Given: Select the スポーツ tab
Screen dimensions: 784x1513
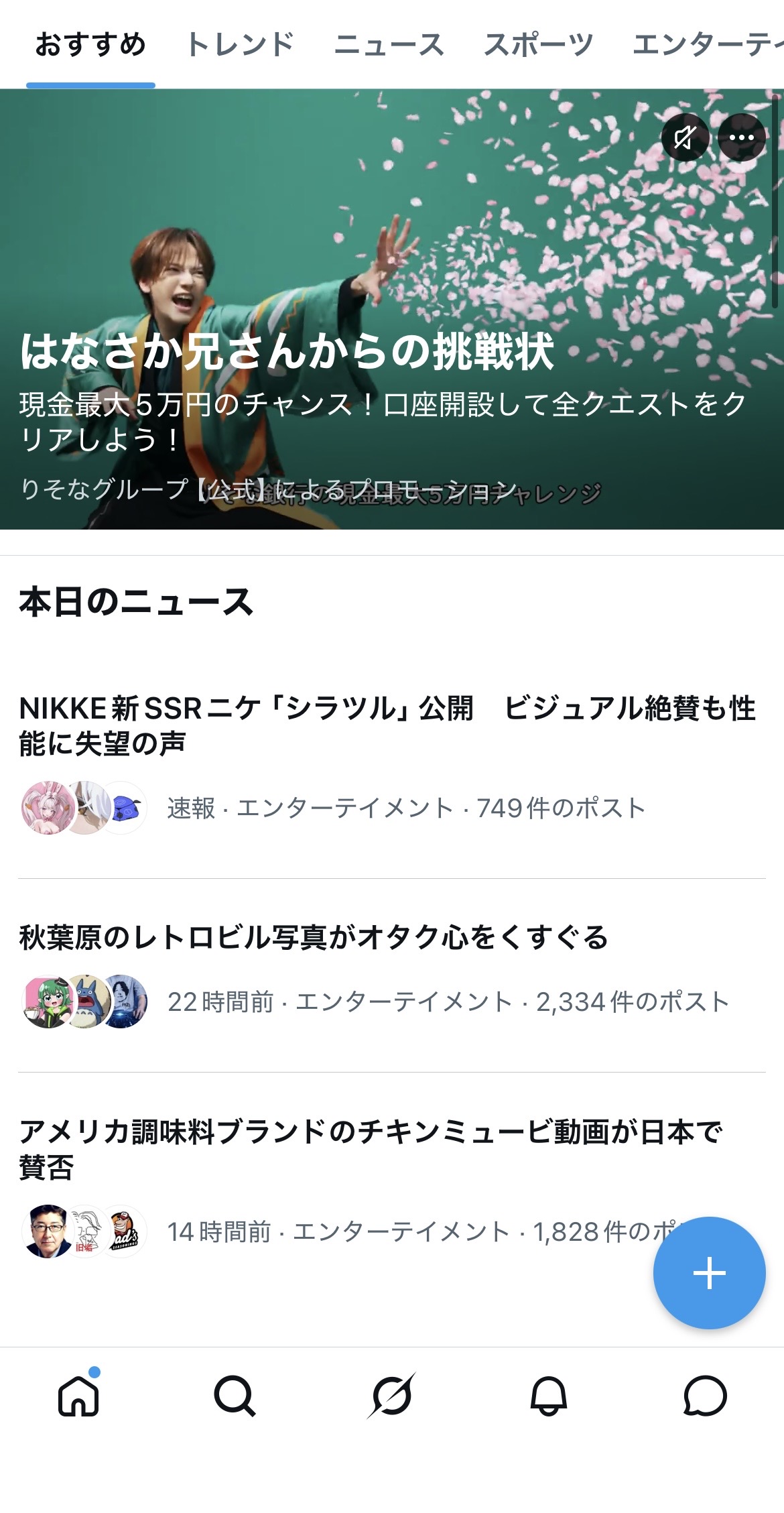Looking at the screenshot, I should [538, 45].
